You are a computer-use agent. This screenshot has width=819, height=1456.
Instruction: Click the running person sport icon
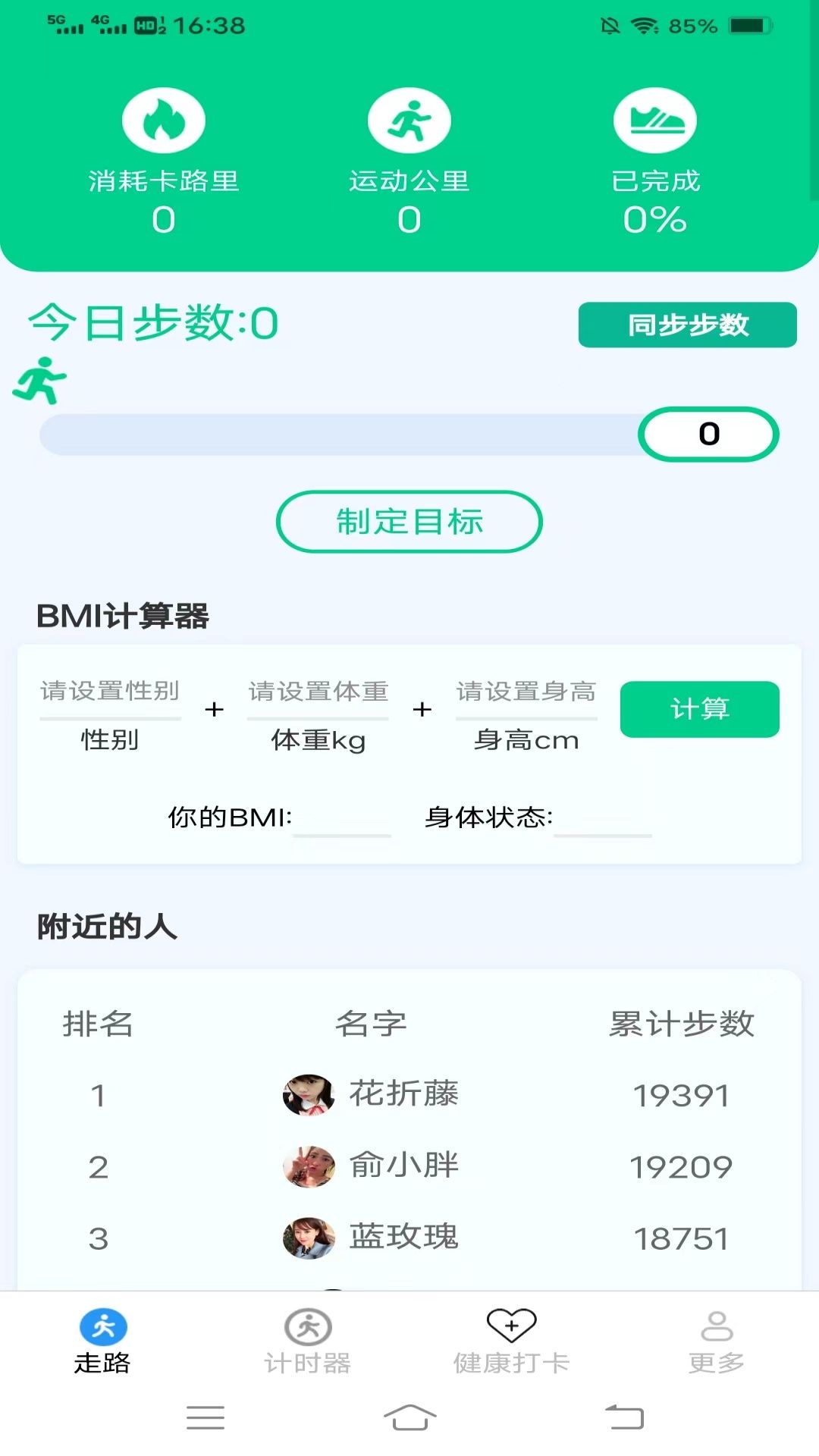(409, 119)
